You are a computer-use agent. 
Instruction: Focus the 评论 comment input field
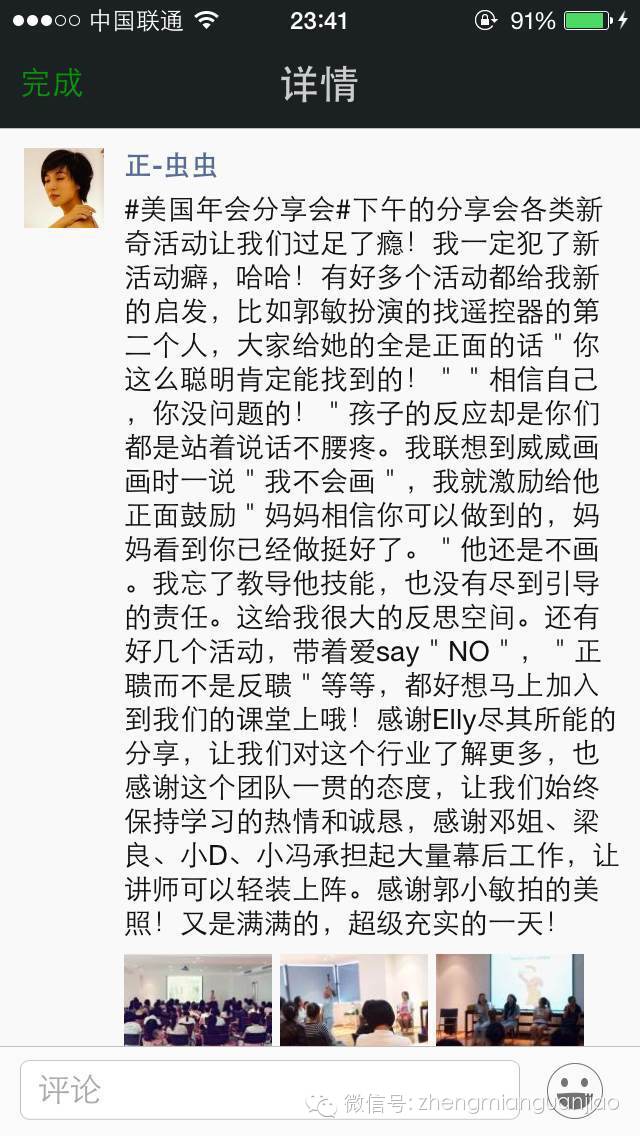coord(270,1089)
